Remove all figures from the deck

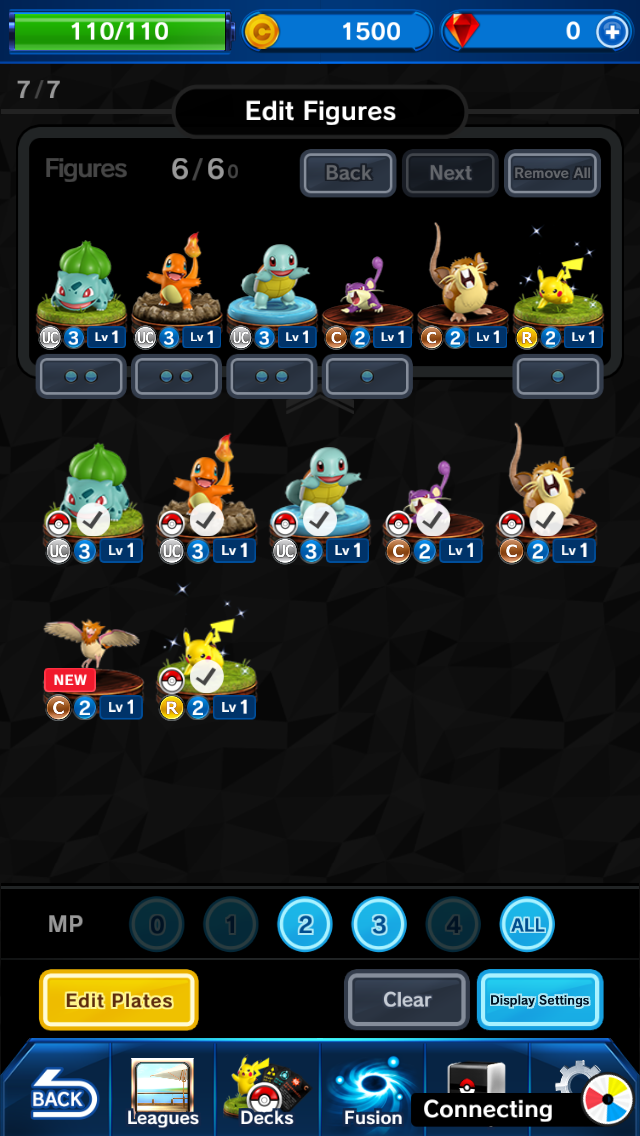[x=552, y=173]
